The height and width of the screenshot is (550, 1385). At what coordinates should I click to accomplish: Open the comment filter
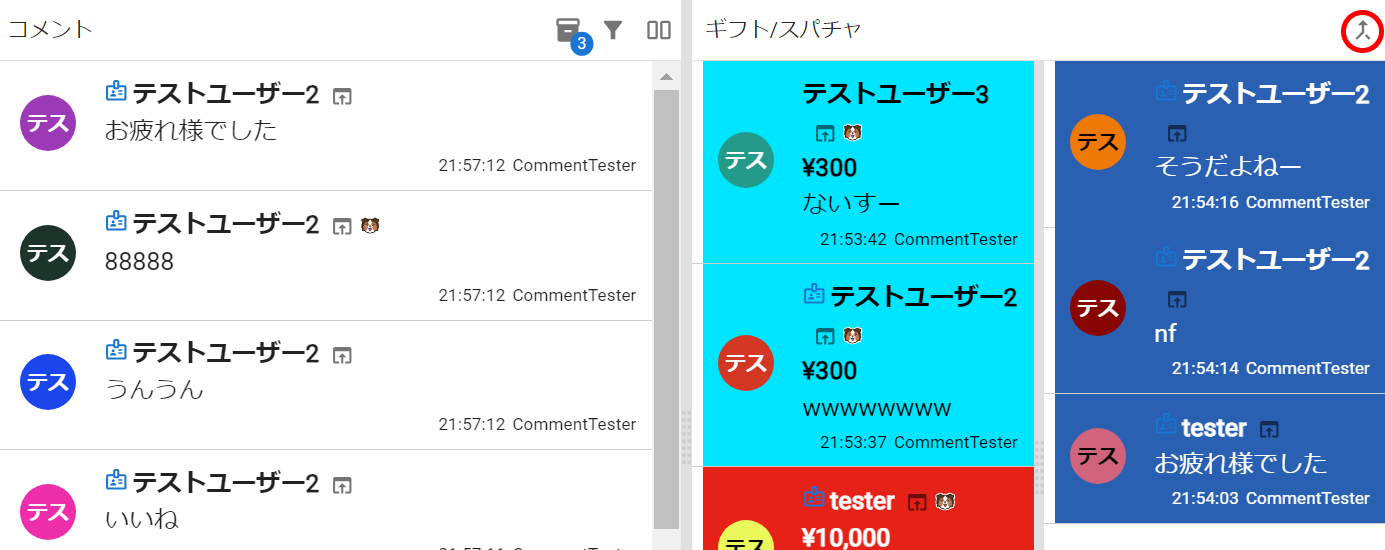pos(613,30)
